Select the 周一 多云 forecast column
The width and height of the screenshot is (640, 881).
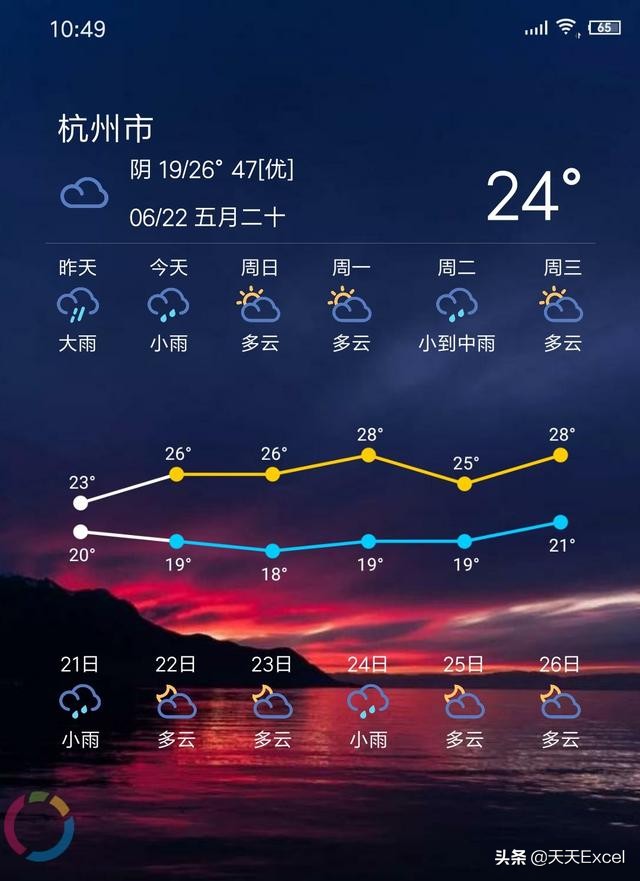351,305
